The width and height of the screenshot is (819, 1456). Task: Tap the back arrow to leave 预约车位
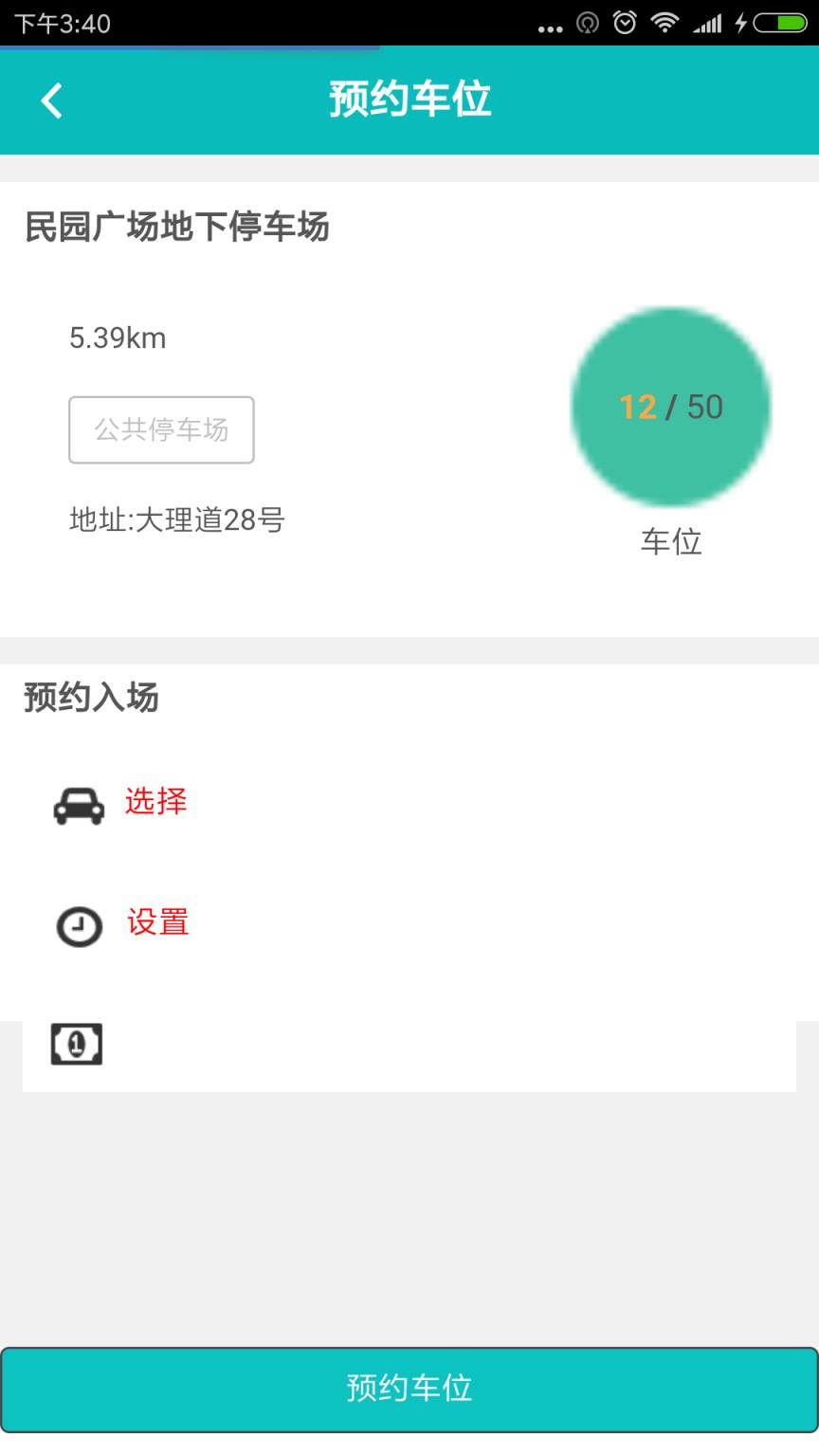(49, 100)
